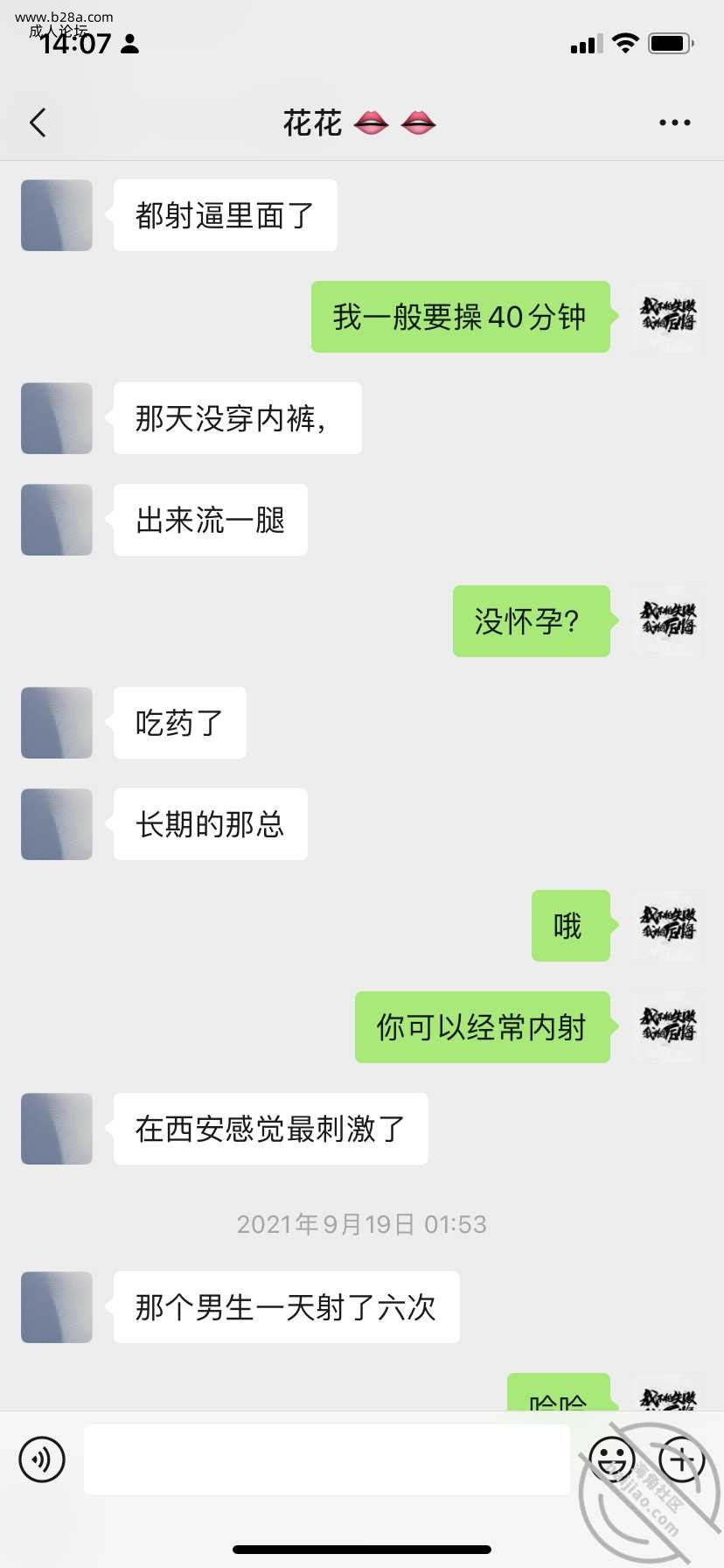
Task: Open contact avatar beside '吃药了' message
Action: (57, 723)
